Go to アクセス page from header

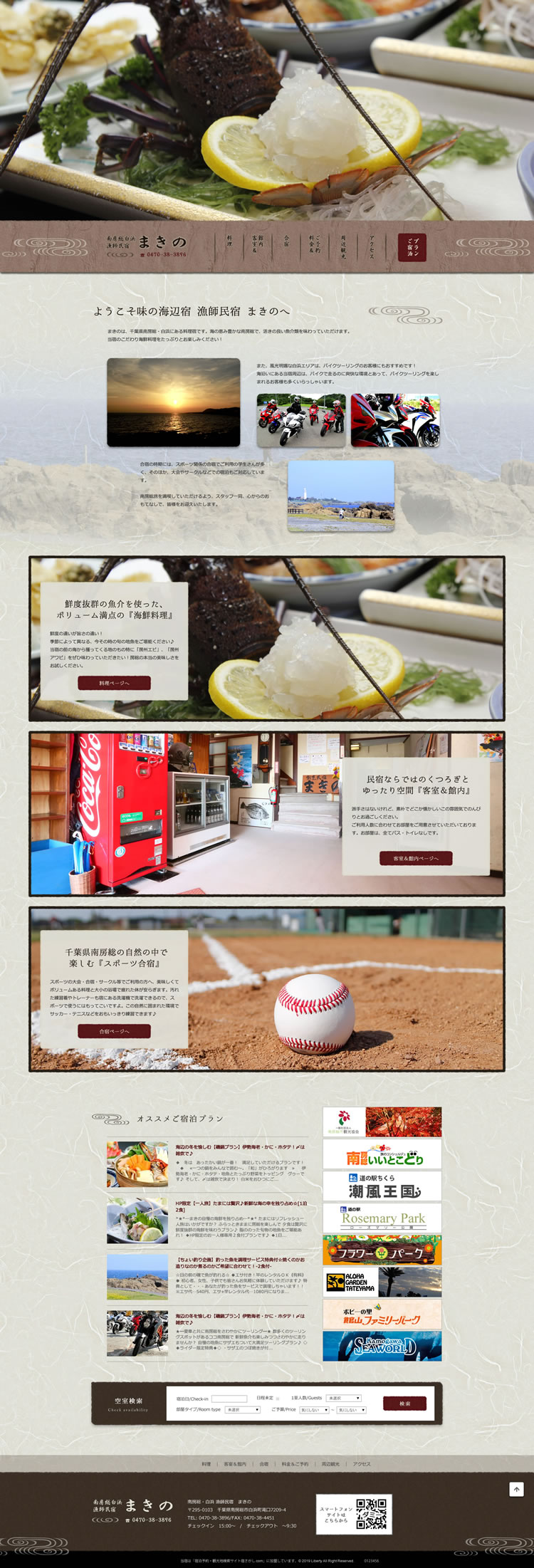(372, 246)
